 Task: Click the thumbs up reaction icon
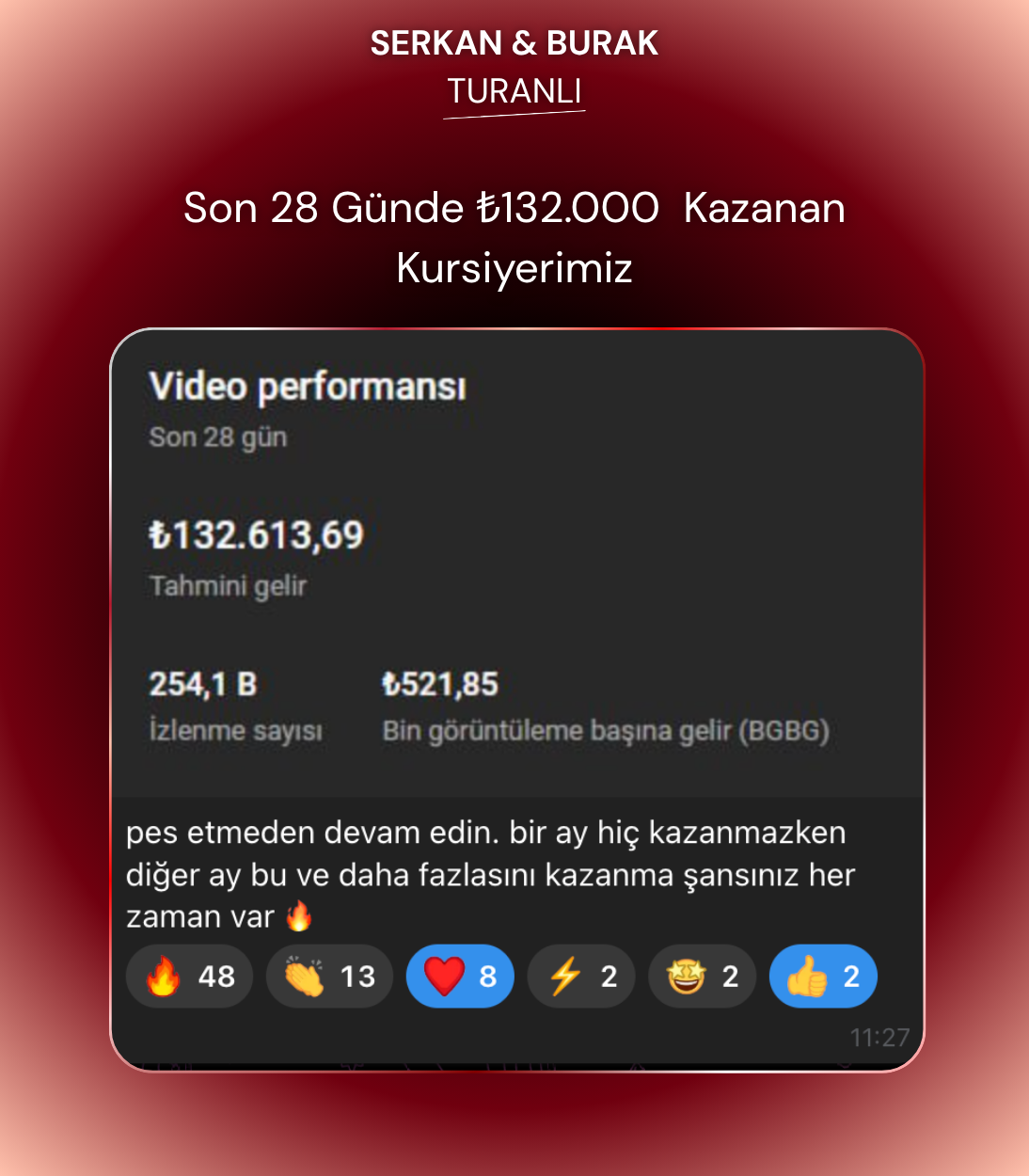pos(806,977)
